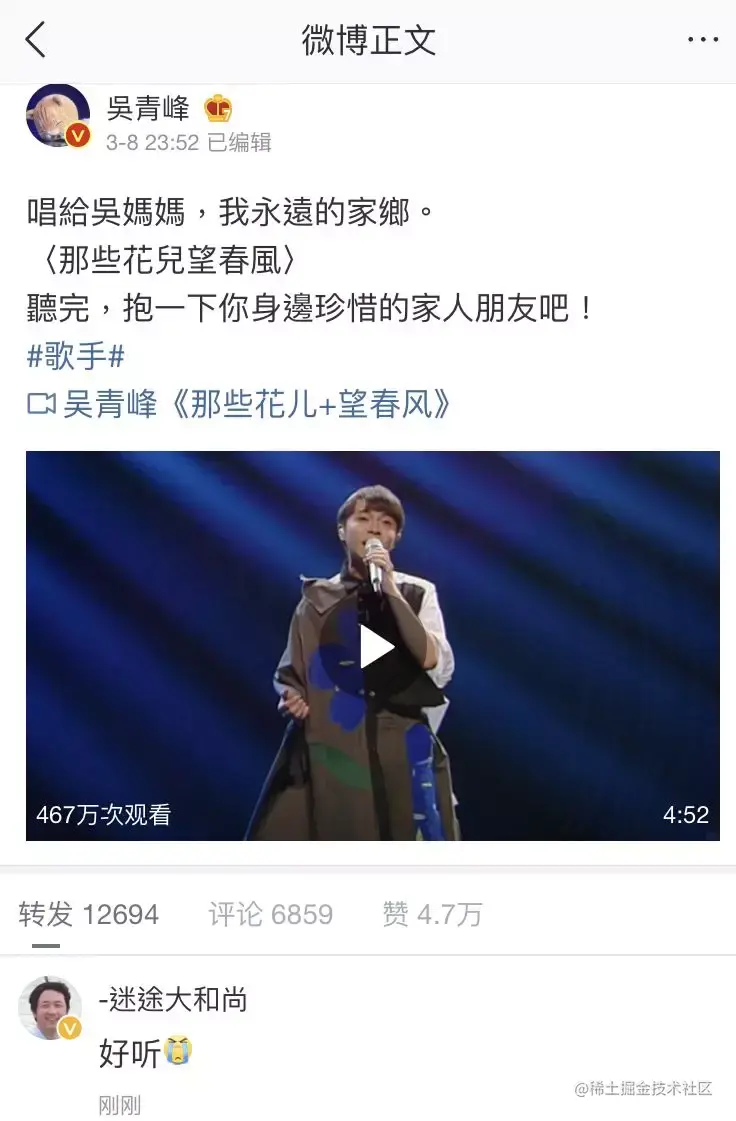This screenshot has width=736, height=1121.
Task: Open 吴青峰's profile avatar
Action: point(58,115)
